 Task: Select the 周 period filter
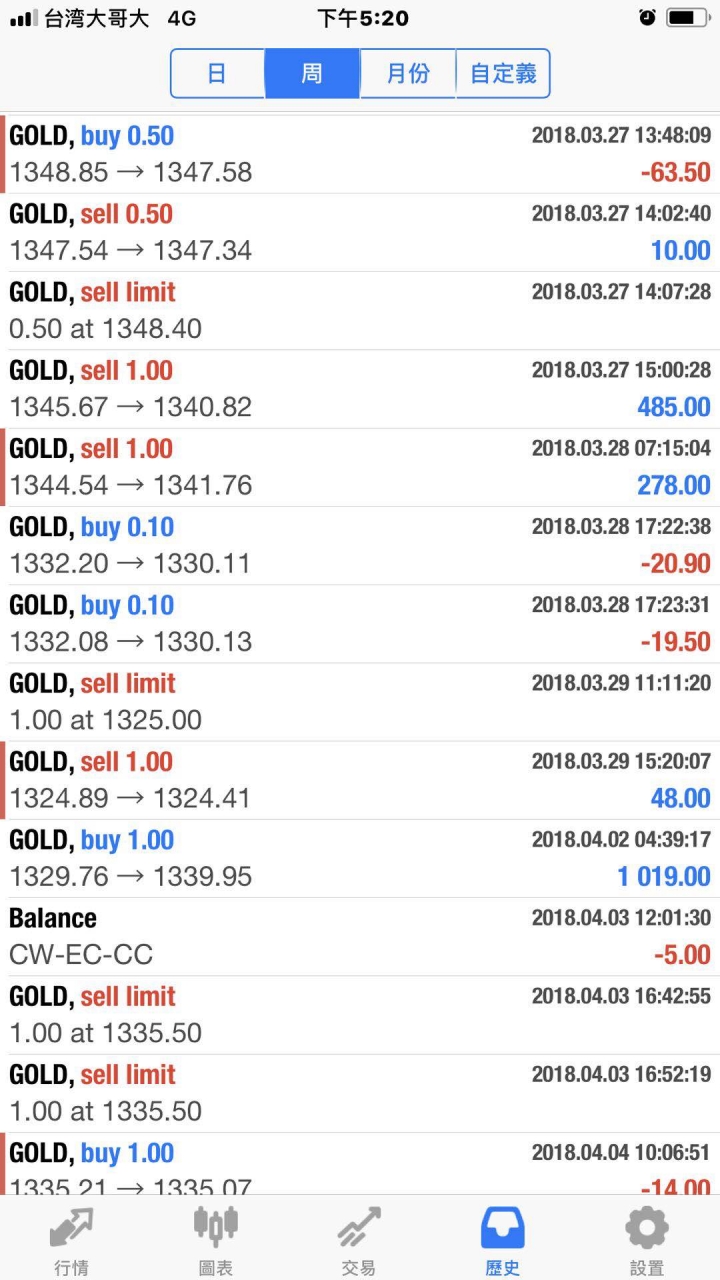click(x=312, y=74)
